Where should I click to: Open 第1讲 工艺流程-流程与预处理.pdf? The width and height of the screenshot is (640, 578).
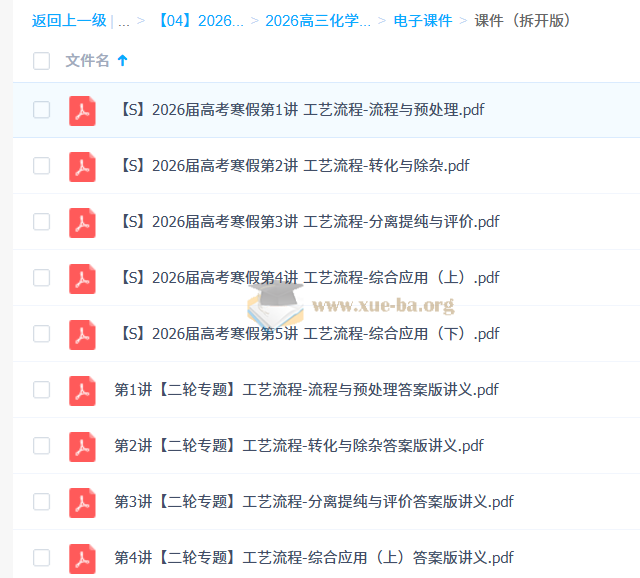[300, 110]
